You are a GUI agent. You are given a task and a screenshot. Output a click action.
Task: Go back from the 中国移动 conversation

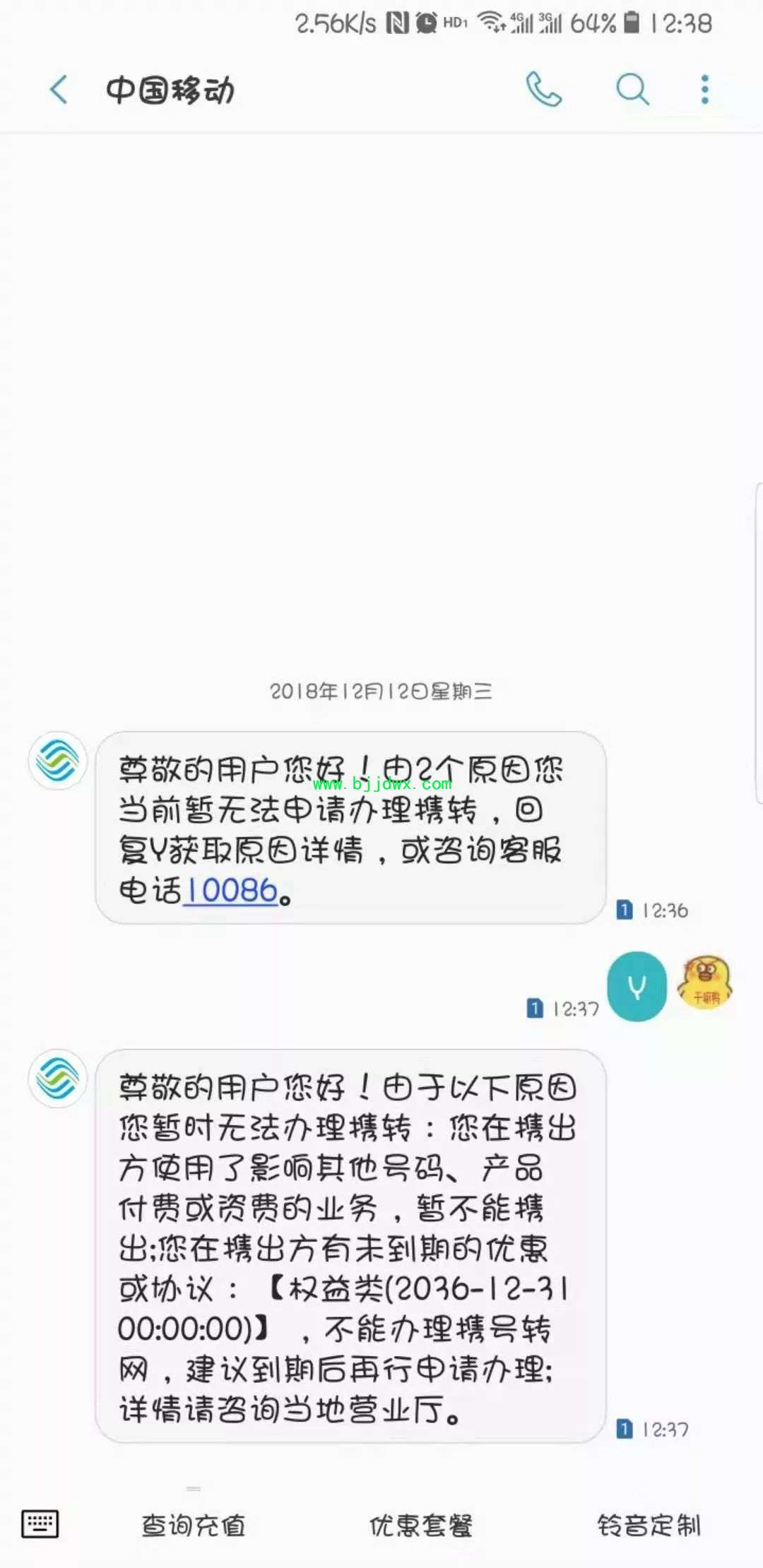pos(59,90)
